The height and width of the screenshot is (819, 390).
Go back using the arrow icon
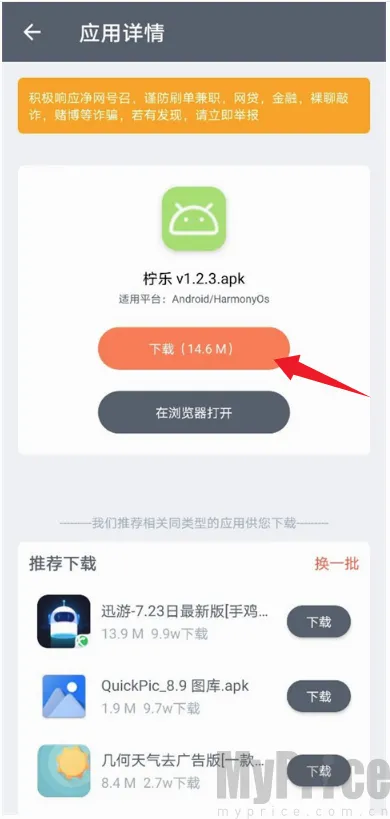pyautogui.click(x=32, y=32)
